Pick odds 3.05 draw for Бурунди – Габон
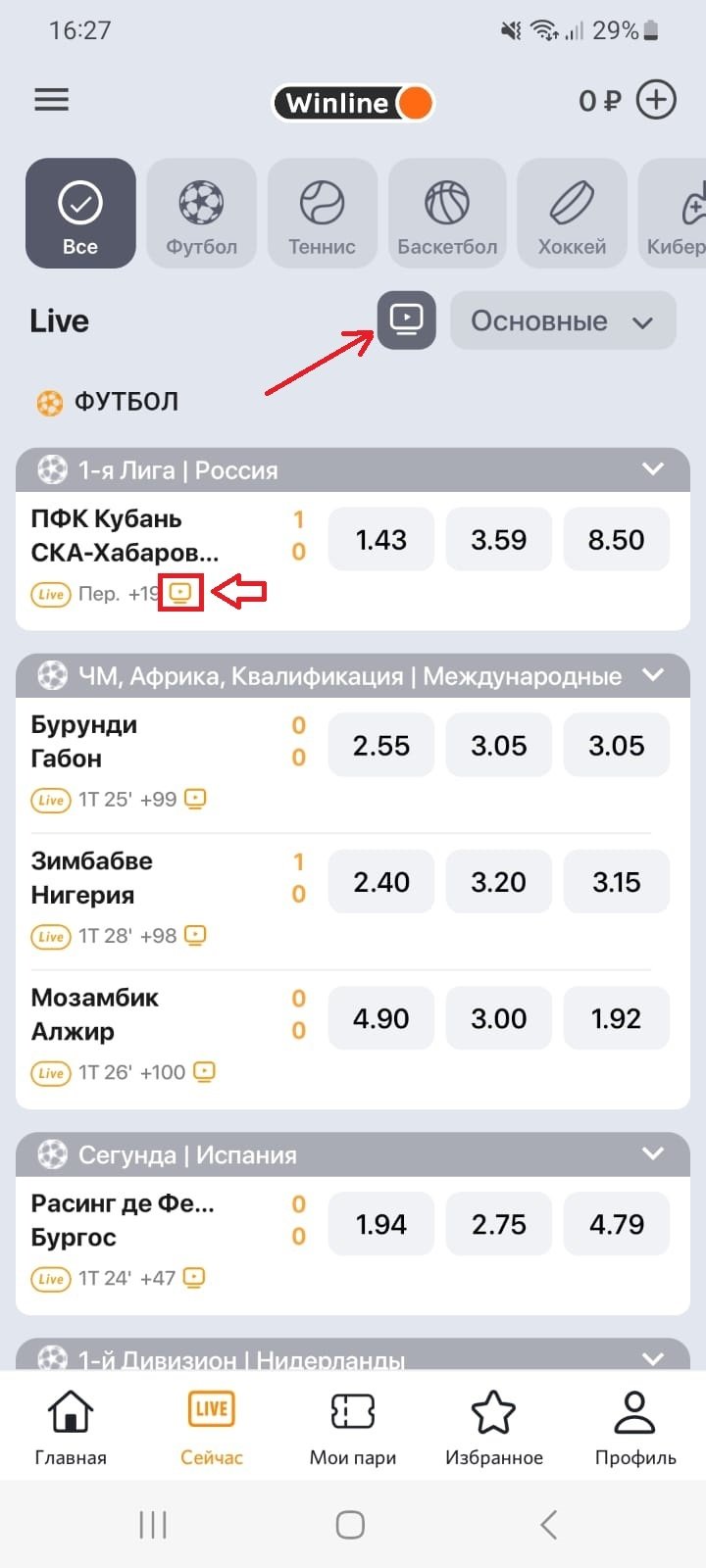Screen dimensions: 706x1568 click(x=498, y=746)
